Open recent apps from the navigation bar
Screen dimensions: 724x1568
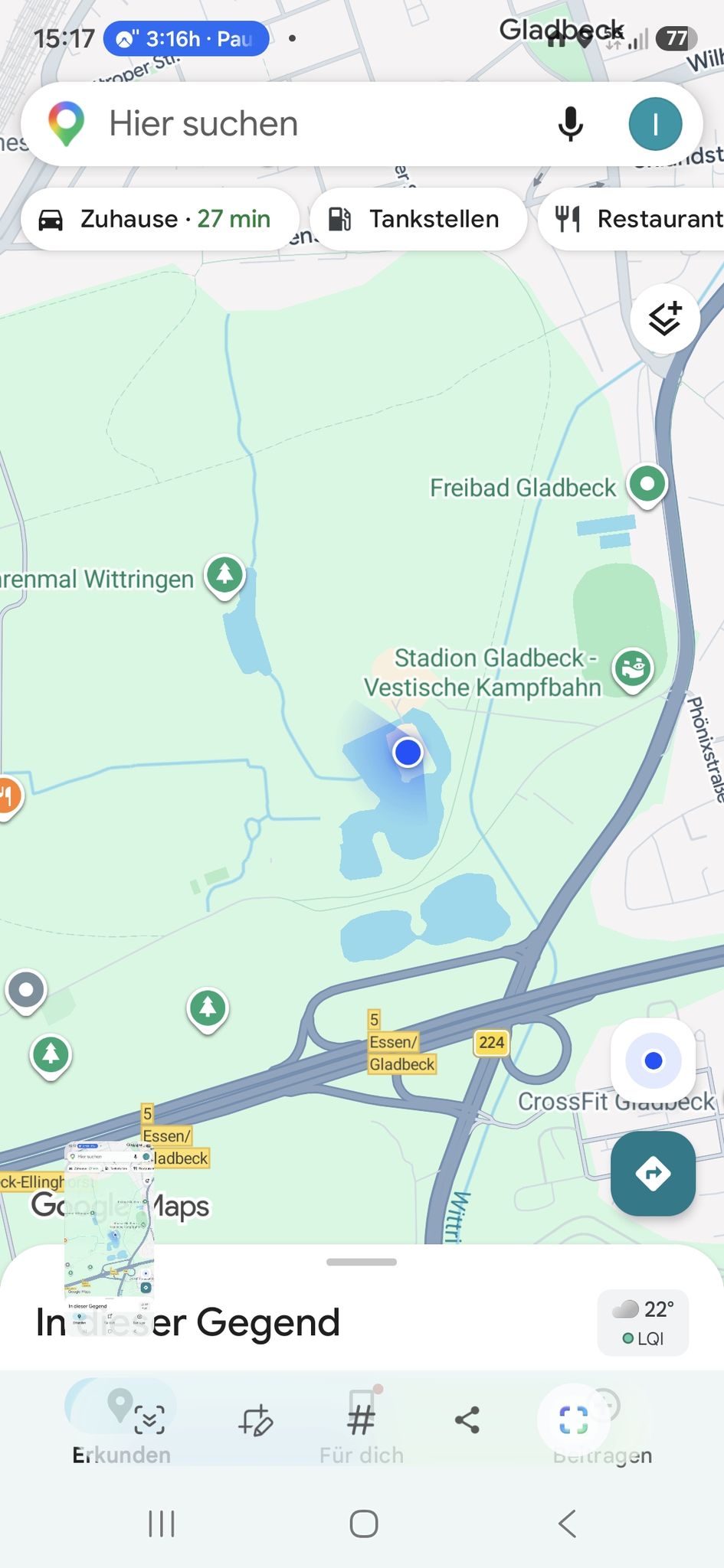[x=162, y=1524]
